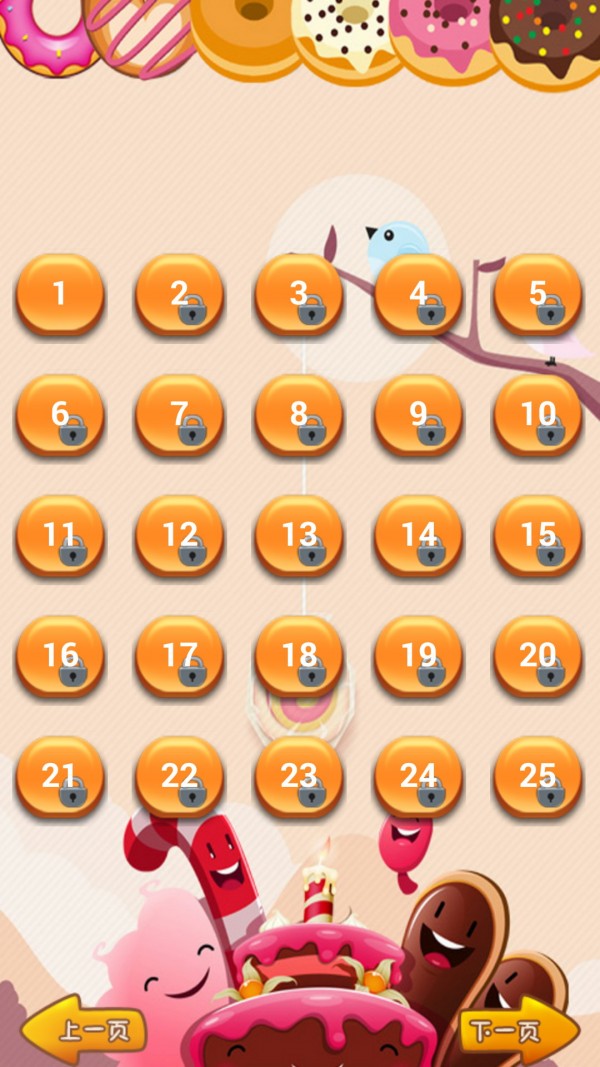Image resolution: width=600 pixels, height=1067 pixels.
Task: Open level 22
Action: [180, 776]
